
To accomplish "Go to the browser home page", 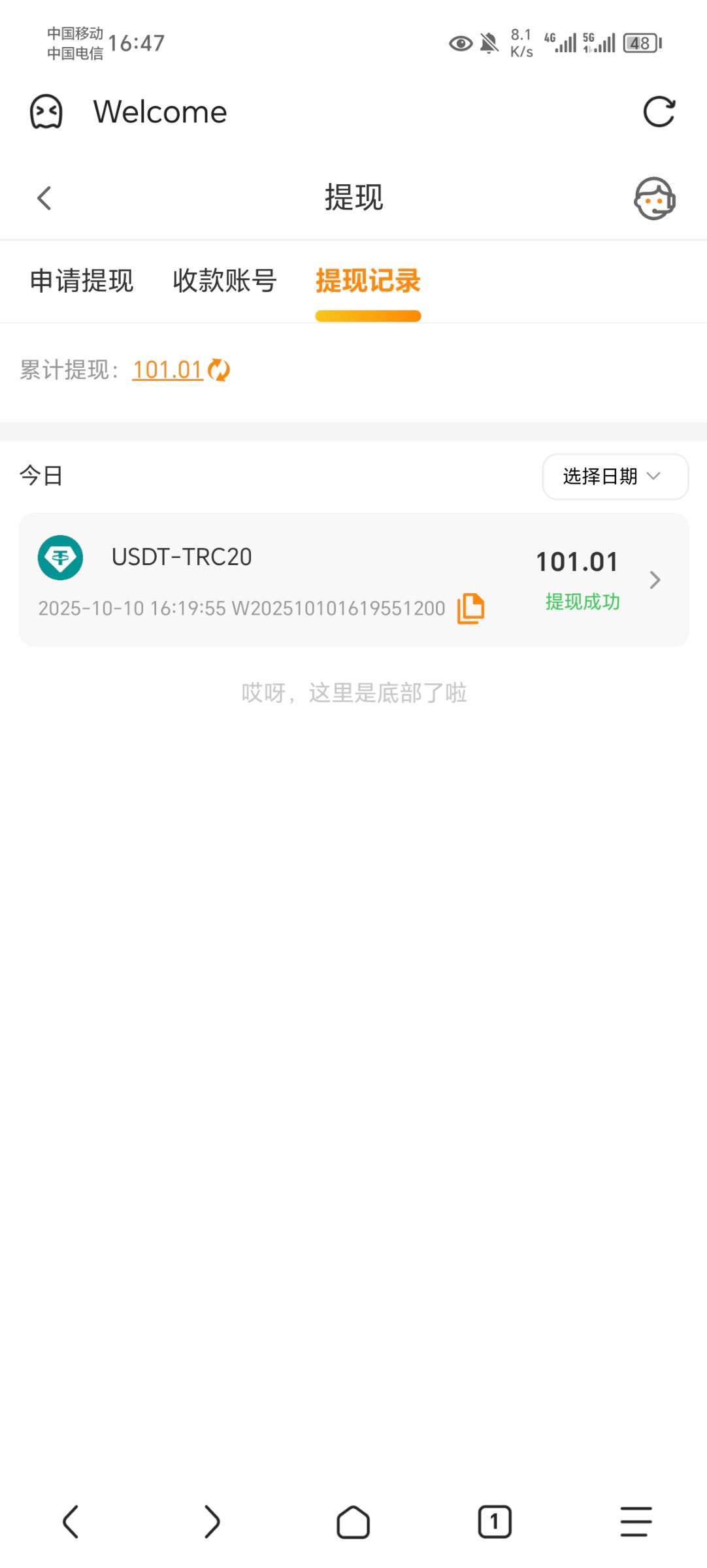I will [354, 1522].
